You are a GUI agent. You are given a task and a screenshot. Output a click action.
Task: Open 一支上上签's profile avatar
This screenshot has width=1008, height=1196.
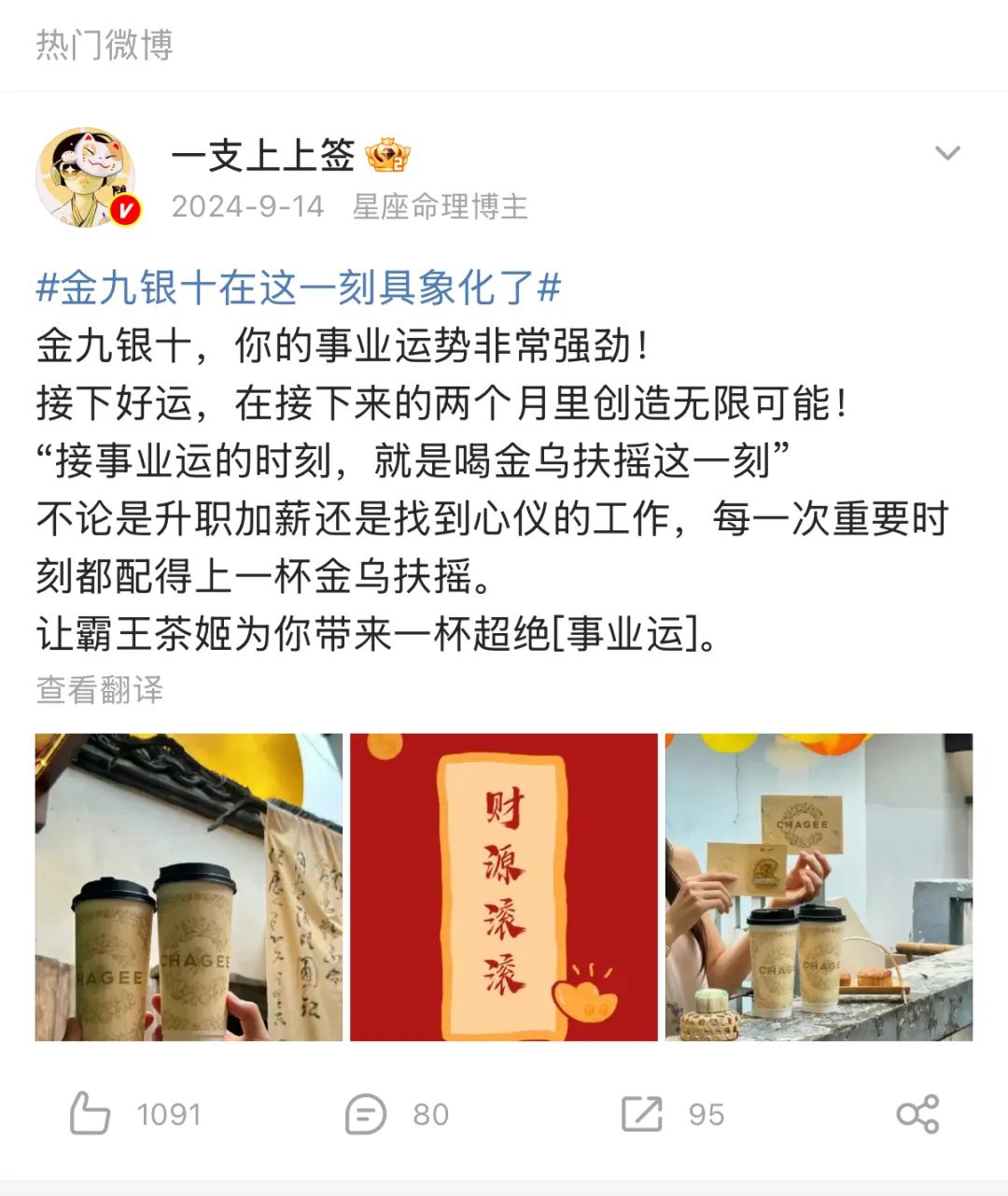(x=88, y=177)
